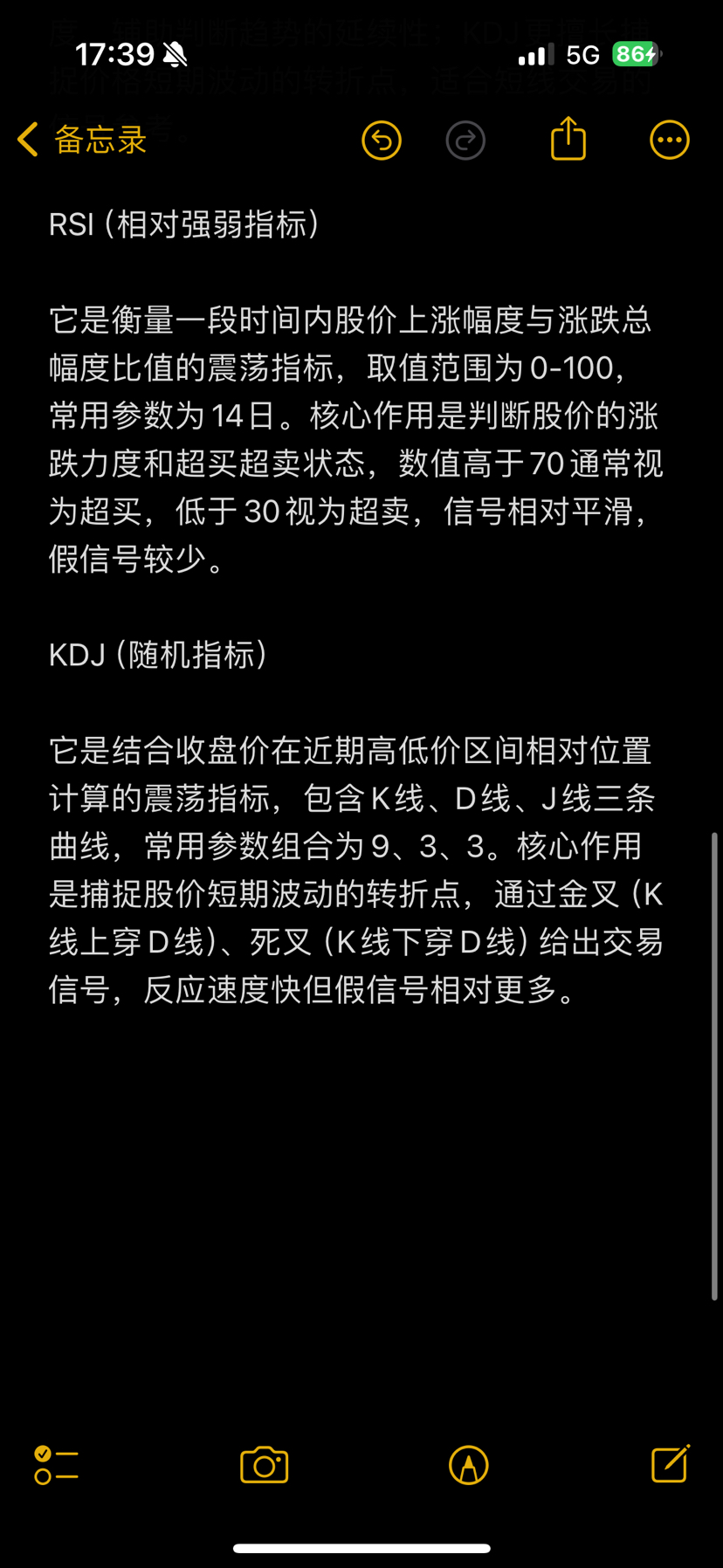The height and width of the screenshot is (1568, 723).
Task: Go back to 备忘录 notes list
Action: pos(81,140)
